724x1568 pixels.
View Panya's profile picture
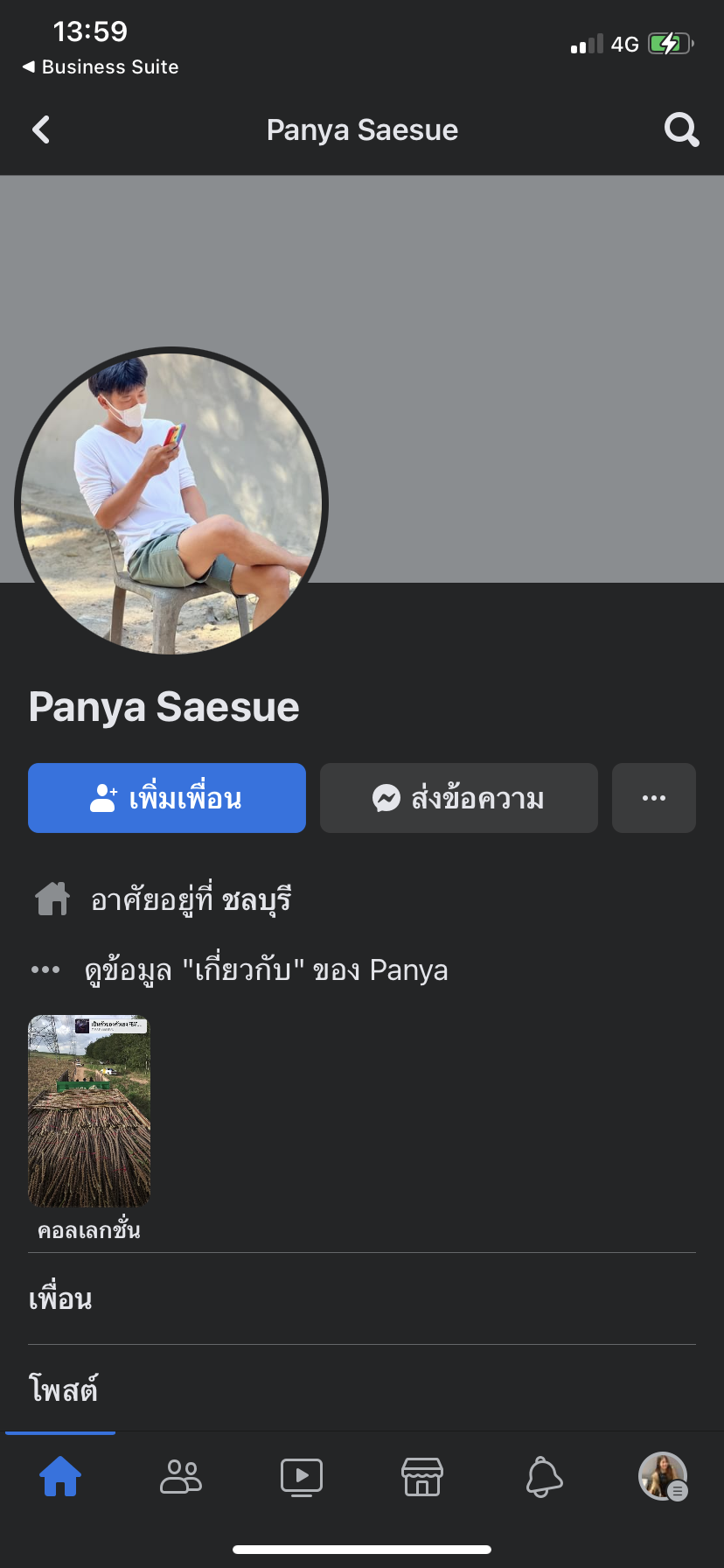pyautogui.click(x=171, y=503)
